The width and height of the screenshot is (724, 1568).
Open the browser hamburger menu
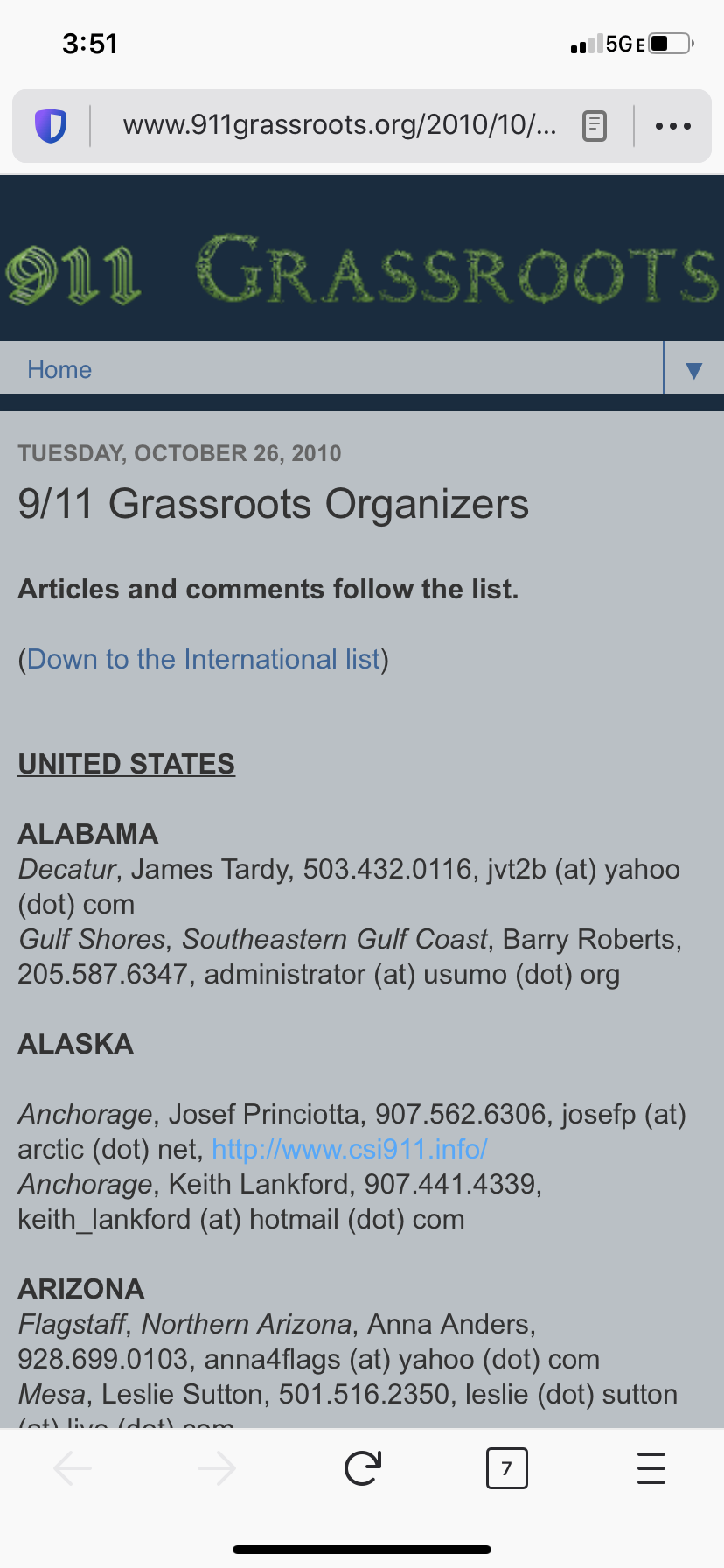click(651, 1468)
